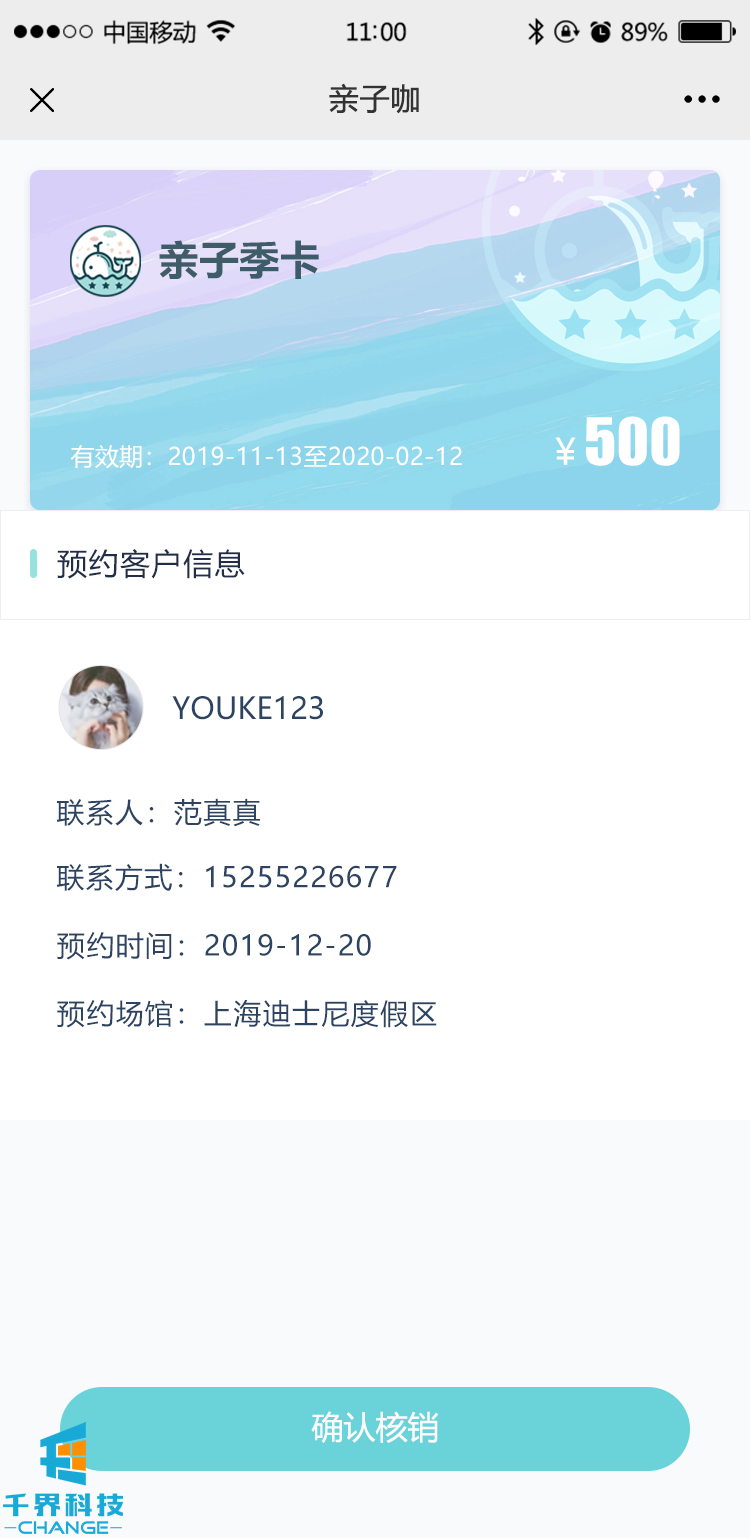The image size is (750, 1538).
Task: Open the three-dot more options menu
Action: point(702,99)
